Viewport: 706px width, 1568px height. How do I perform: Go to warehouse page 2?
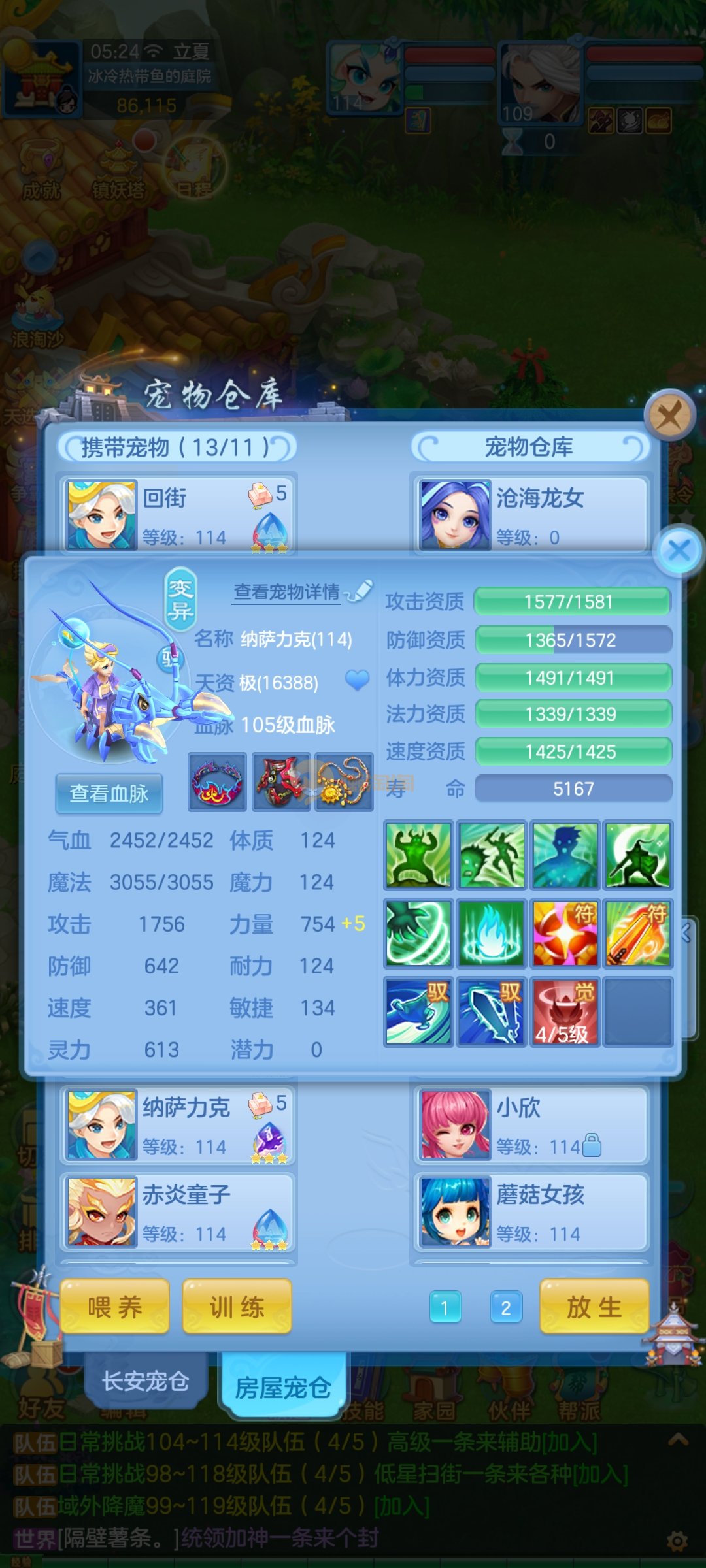(x=505, y=1307)
